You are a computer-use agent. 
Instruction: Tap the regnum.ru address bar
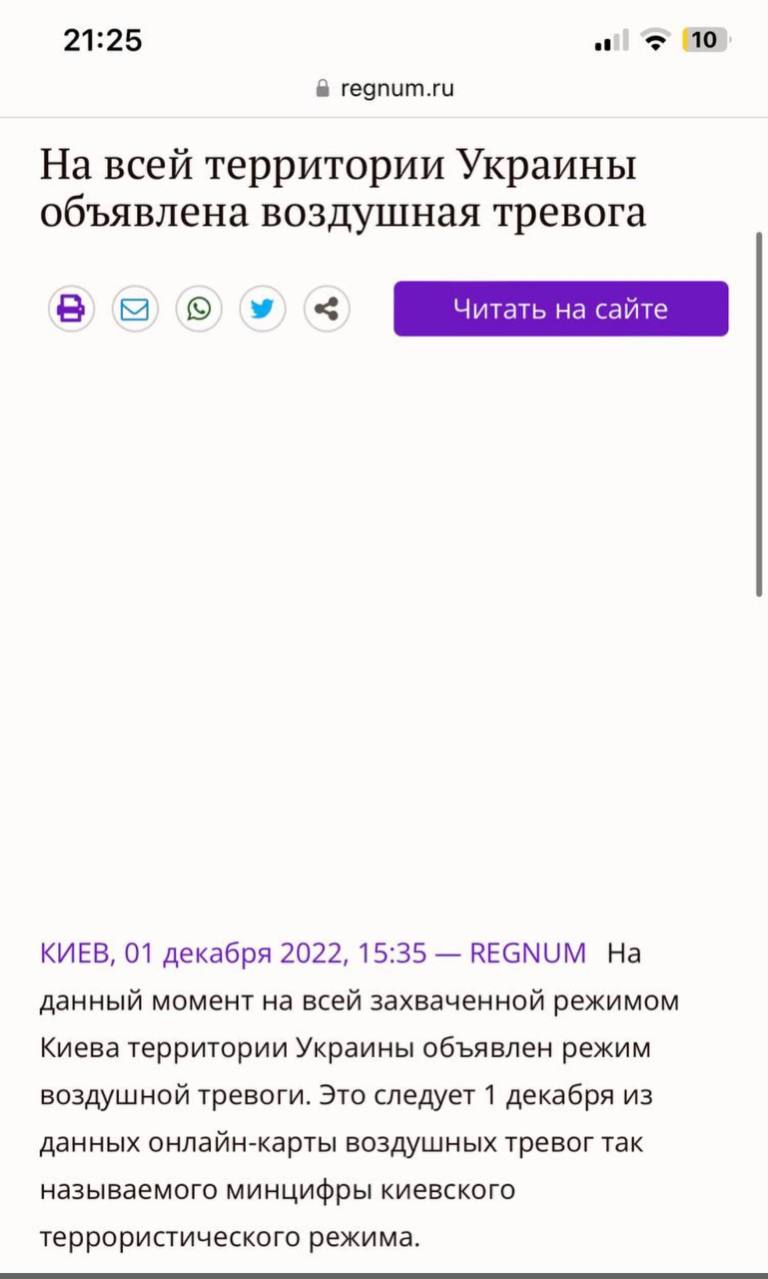point(385,88)
